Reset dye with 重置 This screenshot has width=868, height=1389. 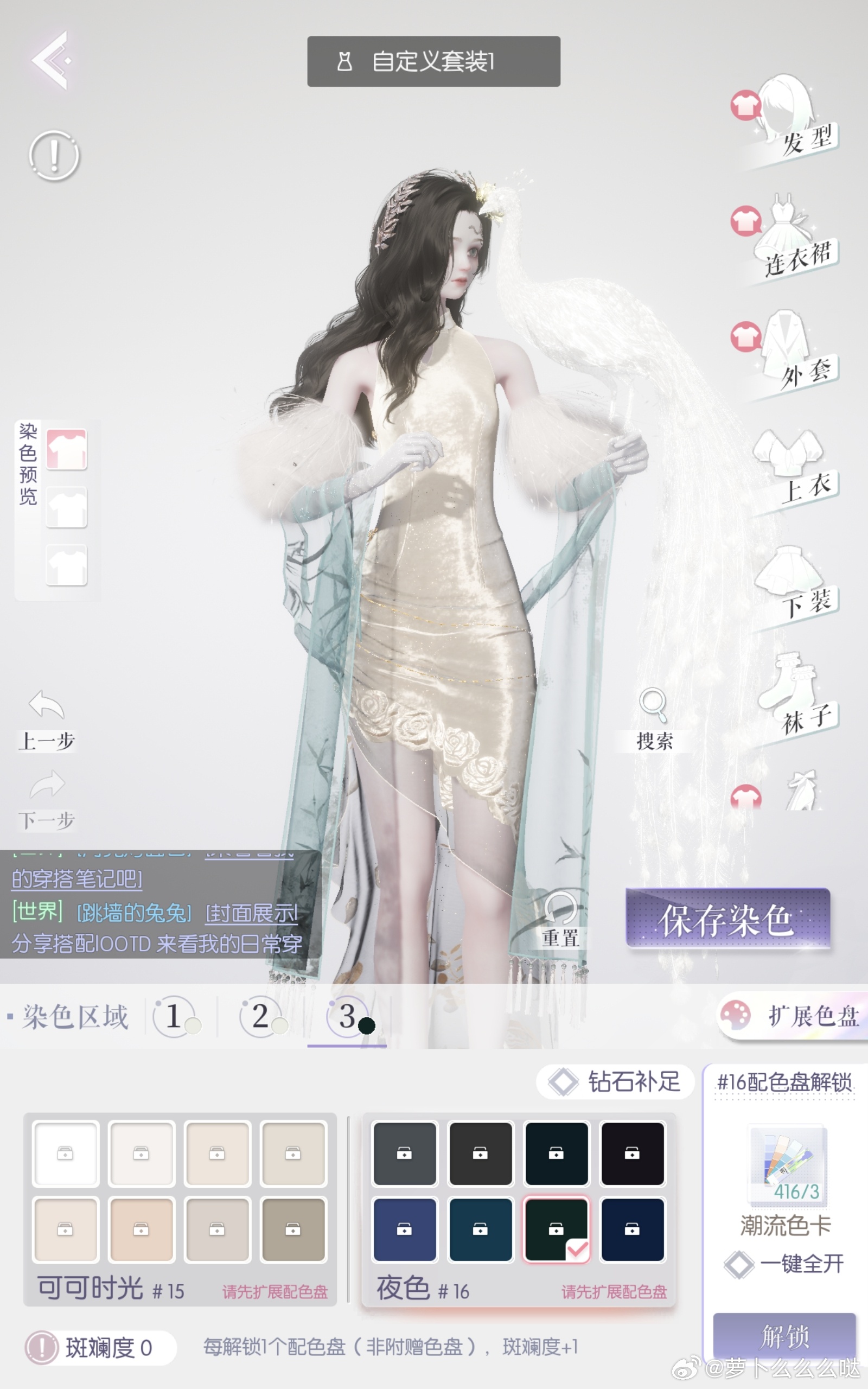[x=560, y=920]
